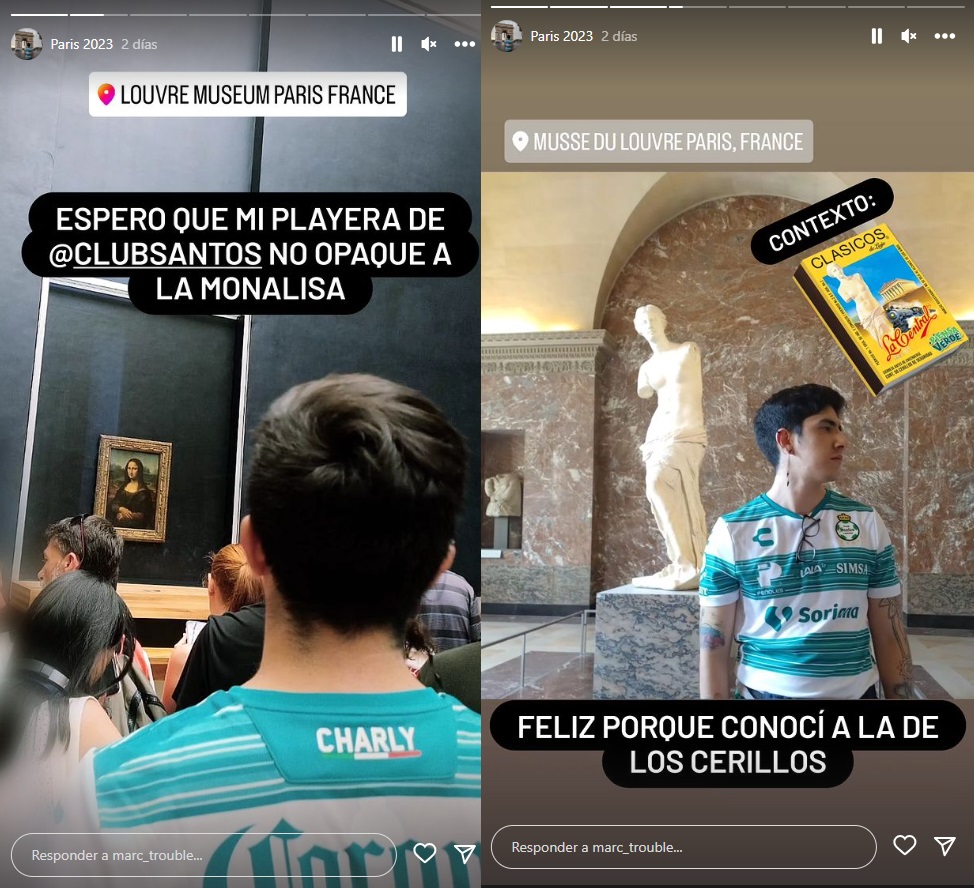Viewport: 974px width, 888px height.
Task: Pause the Louvre Museum Mona Lisa story
Action: (397, 44)
